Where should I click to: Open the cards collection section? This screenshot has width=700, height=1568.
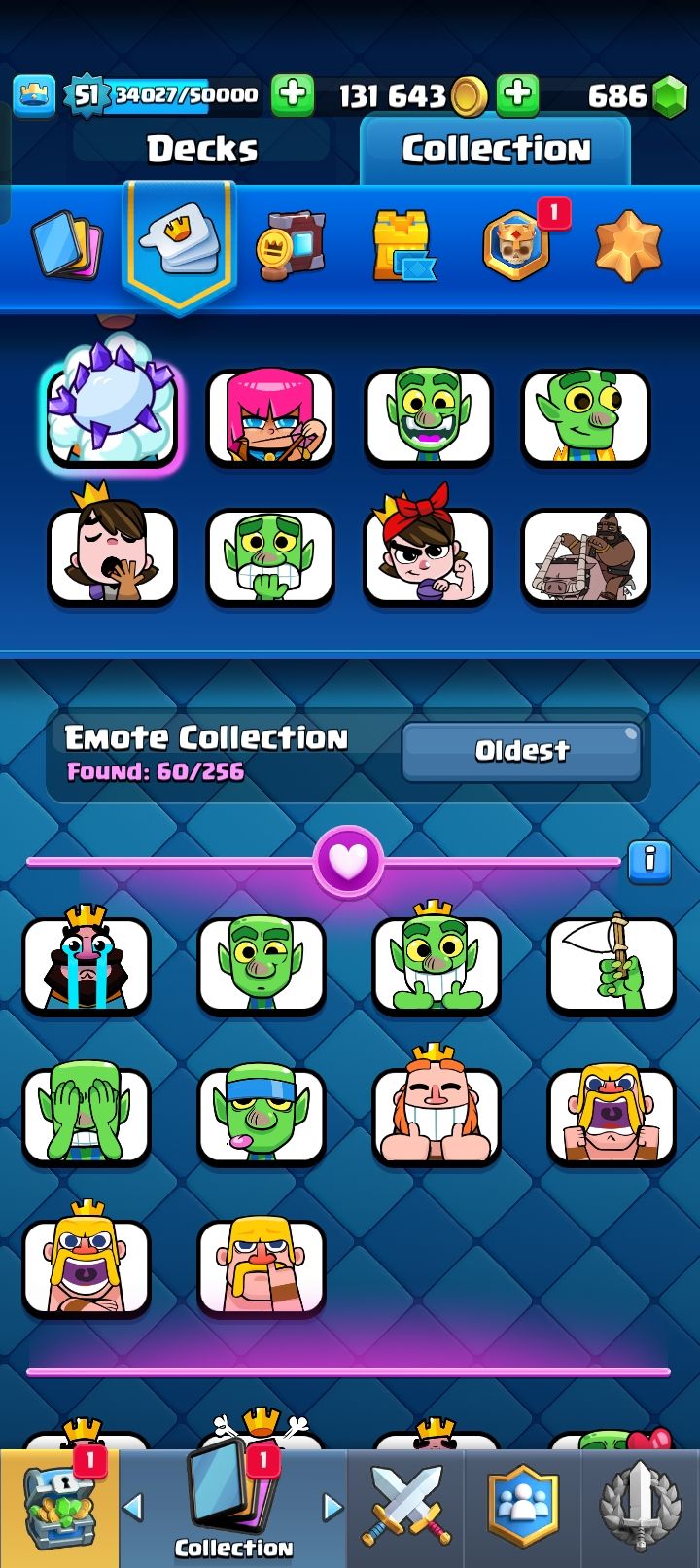(66, 245)
